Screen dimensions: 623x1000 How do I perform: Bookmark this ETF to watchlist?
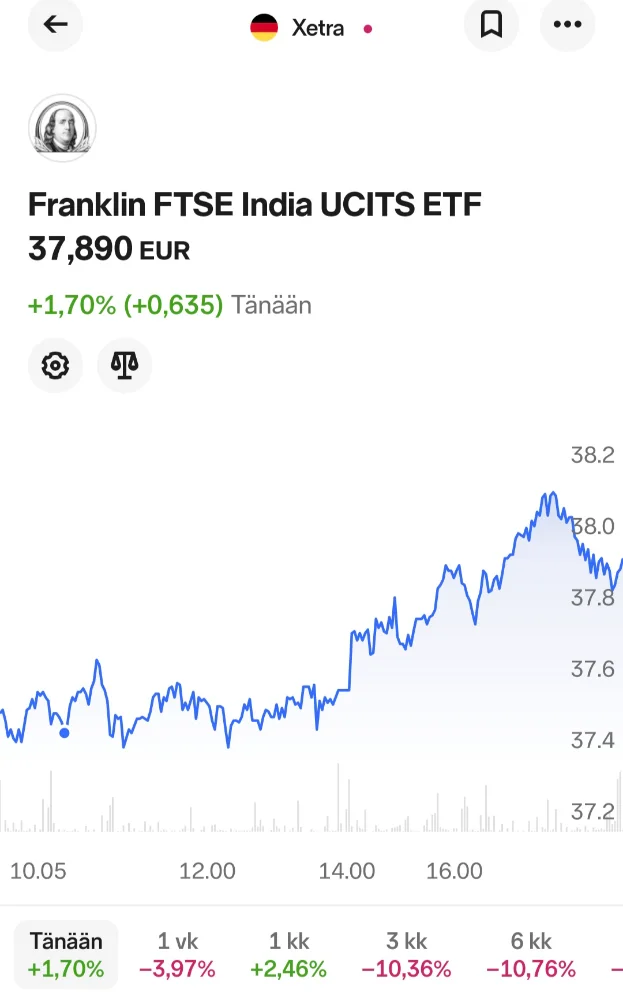[x=491, y=25]
